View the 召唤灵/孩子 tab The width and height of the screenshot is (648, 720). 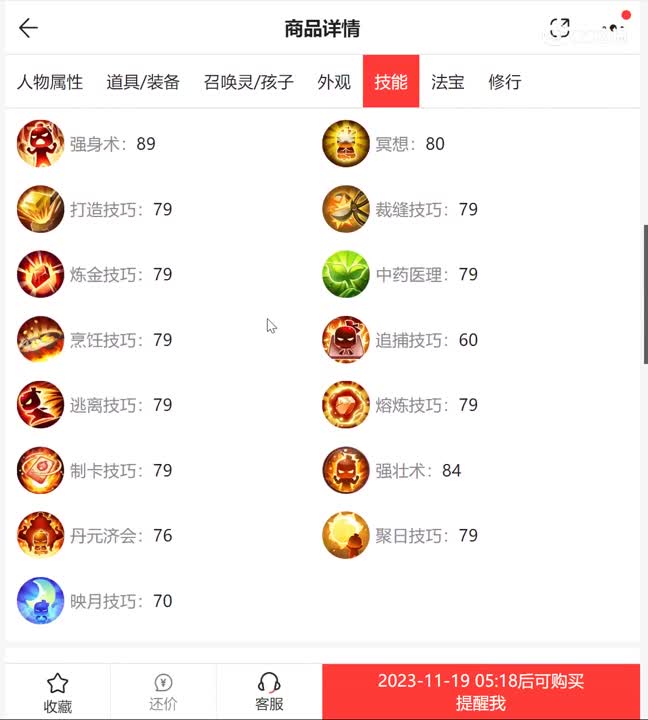pyautogui.click(x=249, y=82)
